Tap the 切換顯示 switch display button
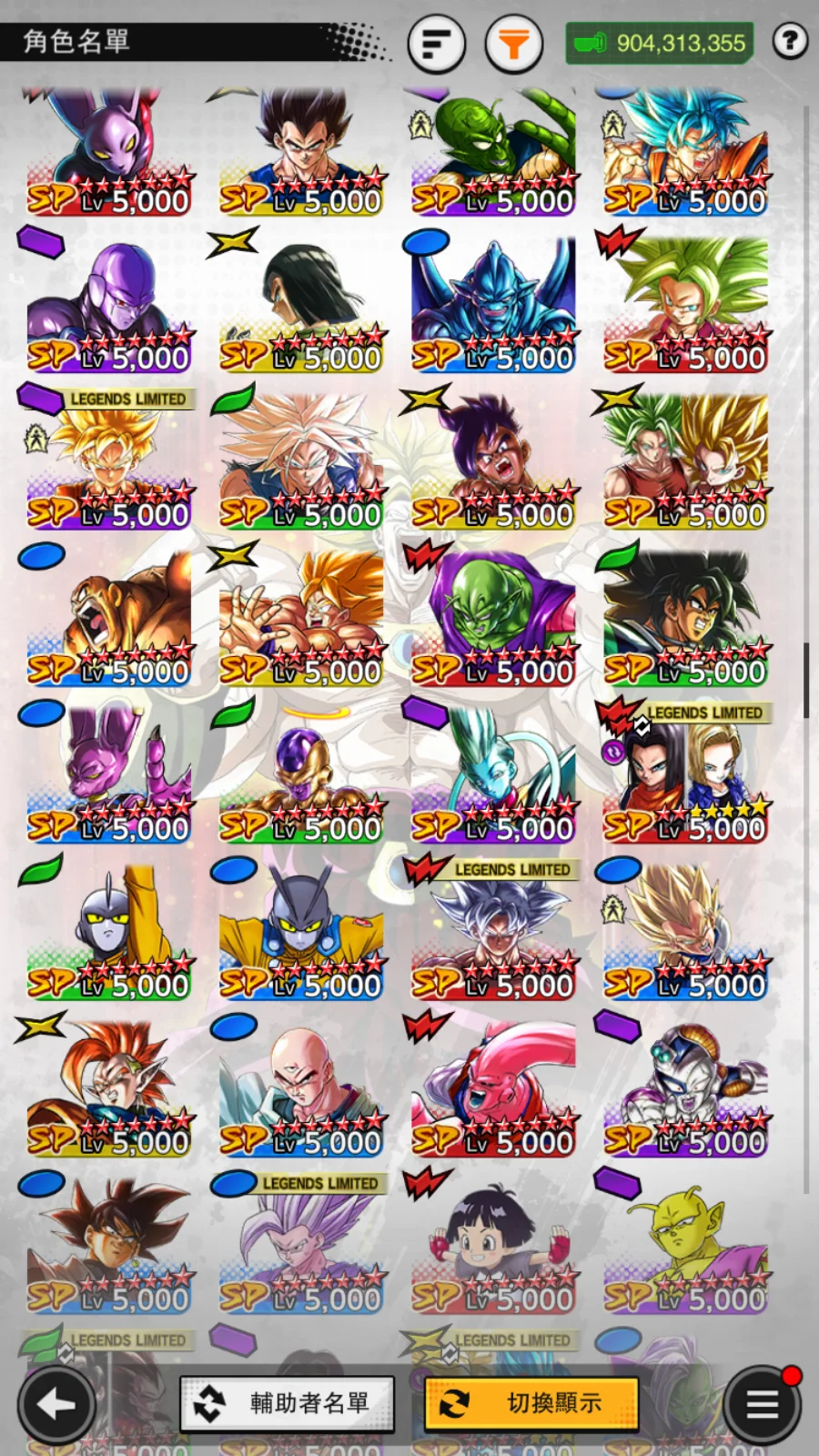The width and height of the screenshot is (819, 1456). click(x=531, y=1403)
